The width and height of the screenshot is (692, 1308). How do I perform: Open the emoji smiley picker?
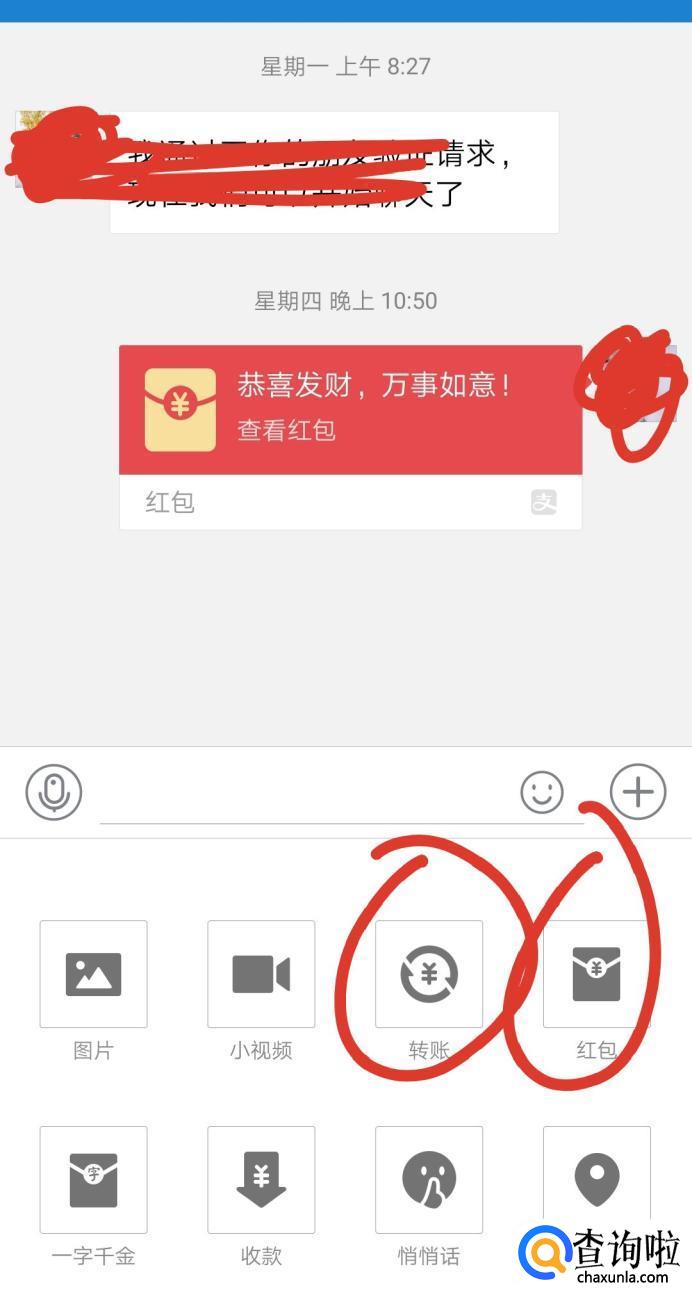[x=542, y=793]
